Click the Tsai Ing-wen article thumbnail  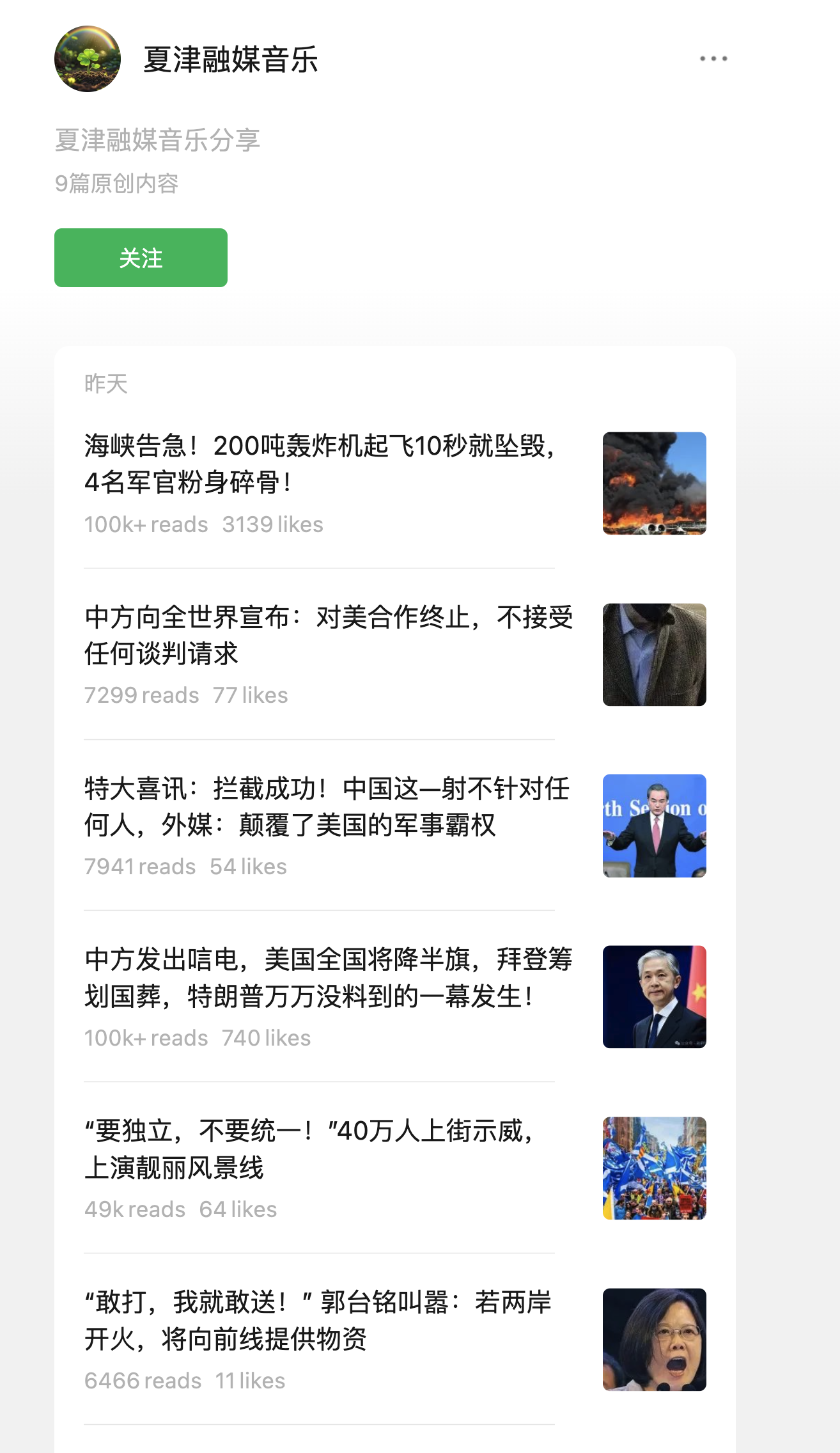[653, 1338]
